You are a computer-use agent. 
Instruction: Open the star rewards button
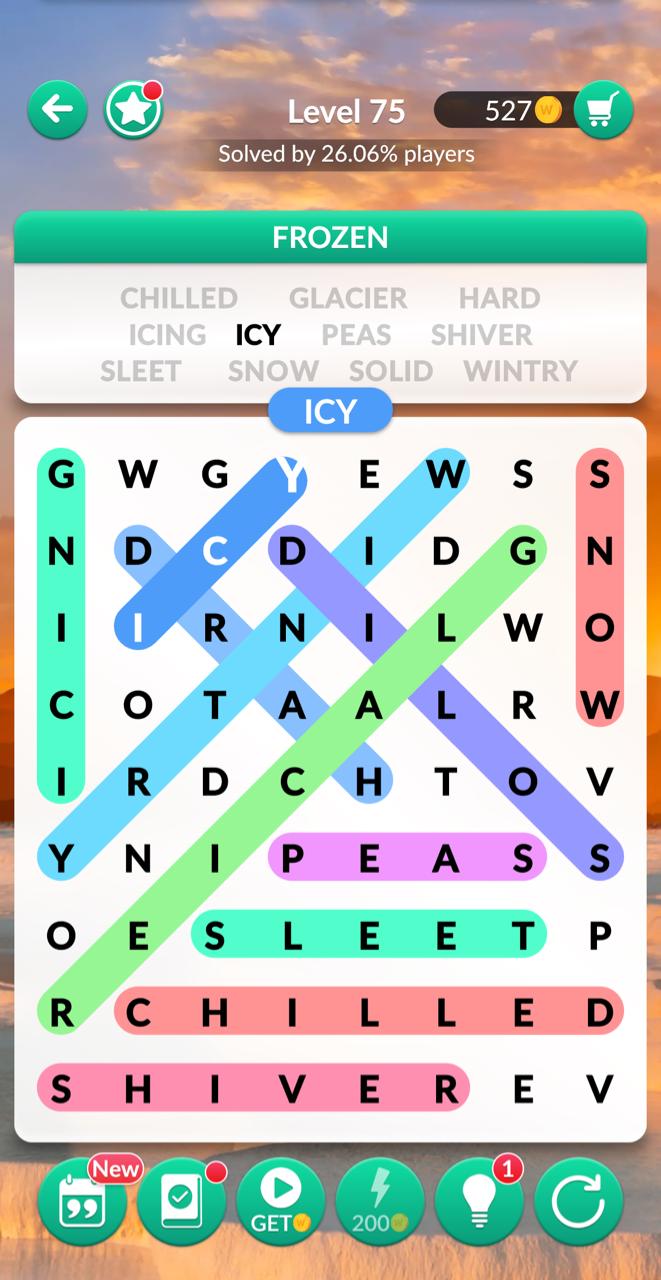coord(133,109)
